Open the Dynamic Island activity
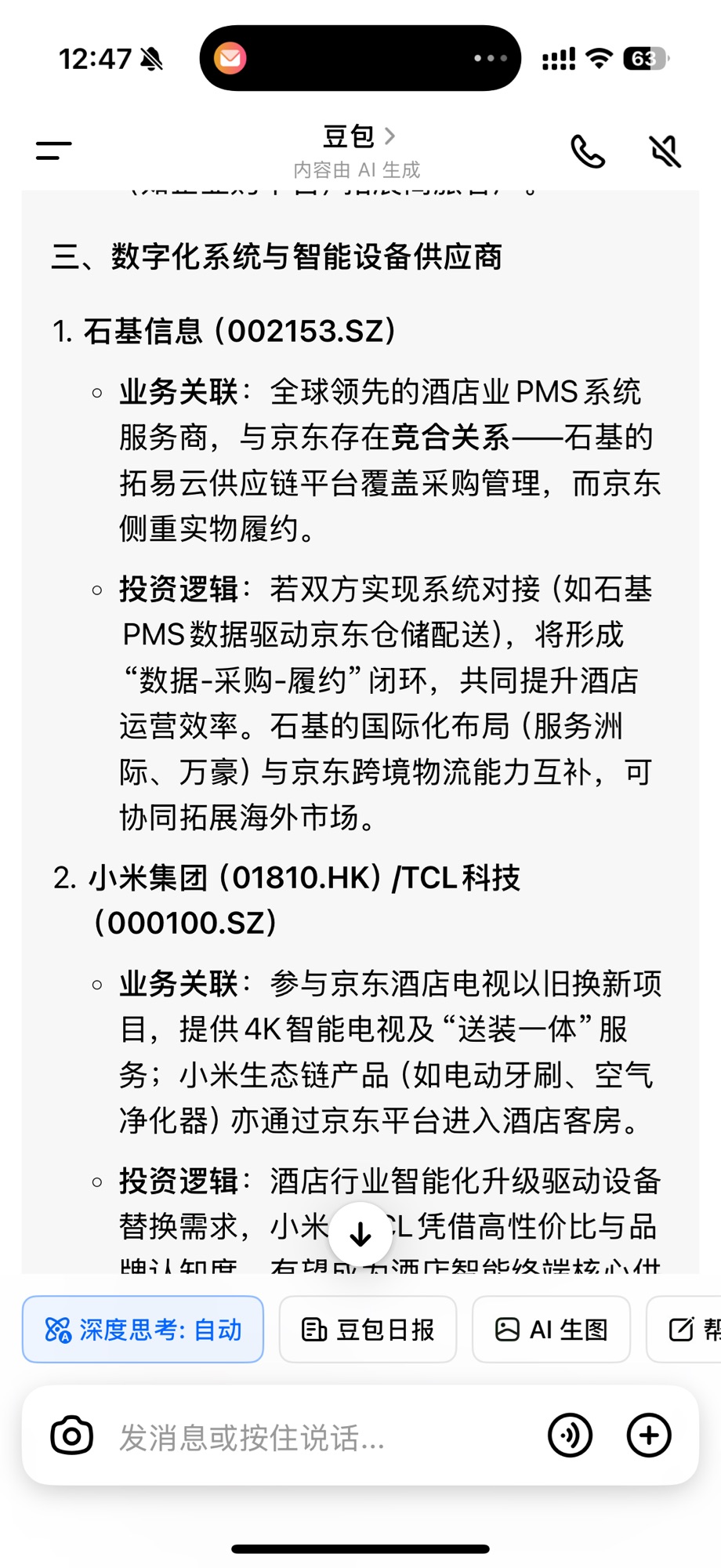The image size is (721, 1568). [x=360, y=58]
